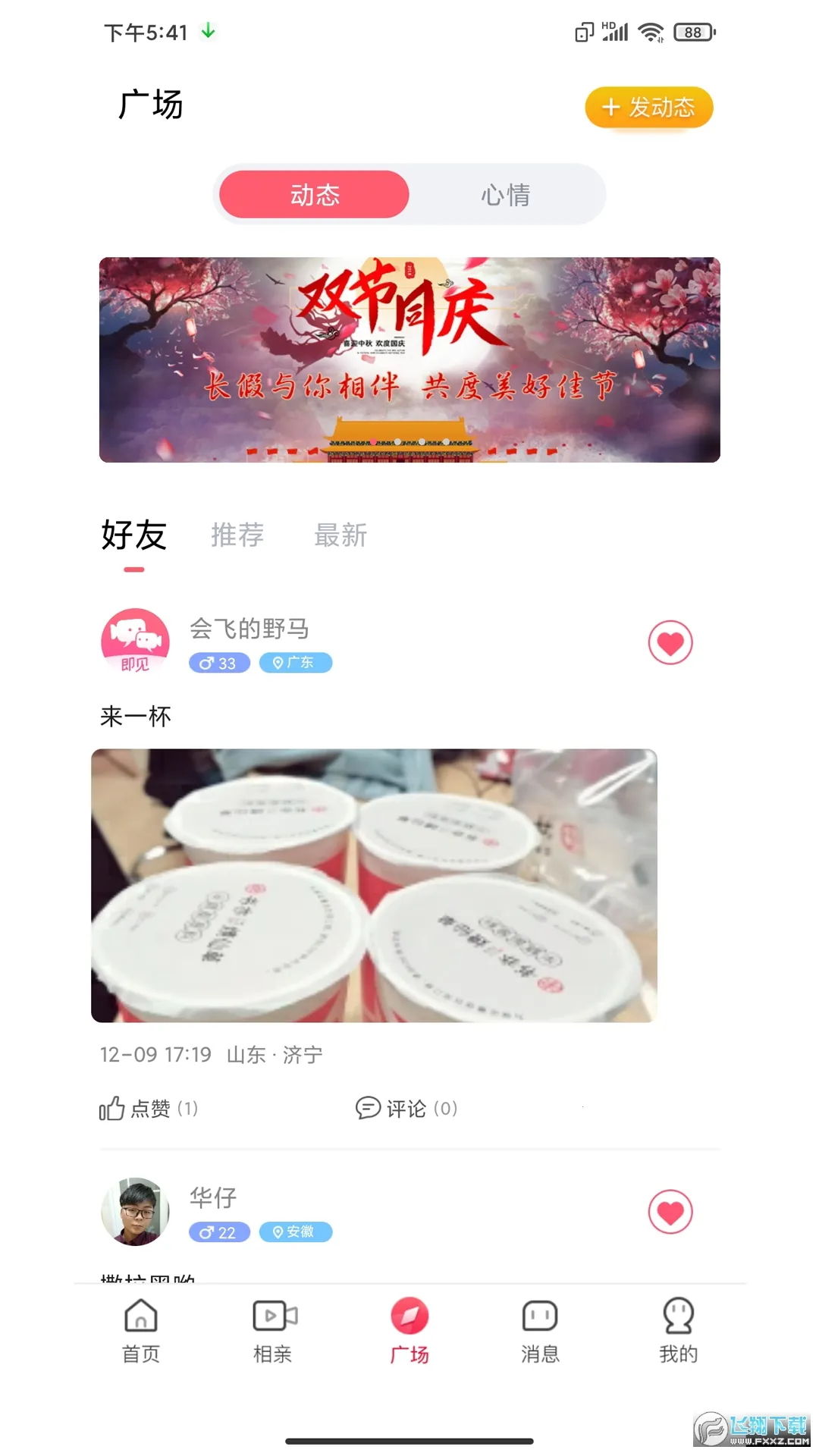
Task: Like the 来一杯 post with 点赞
Action: 149,1109
